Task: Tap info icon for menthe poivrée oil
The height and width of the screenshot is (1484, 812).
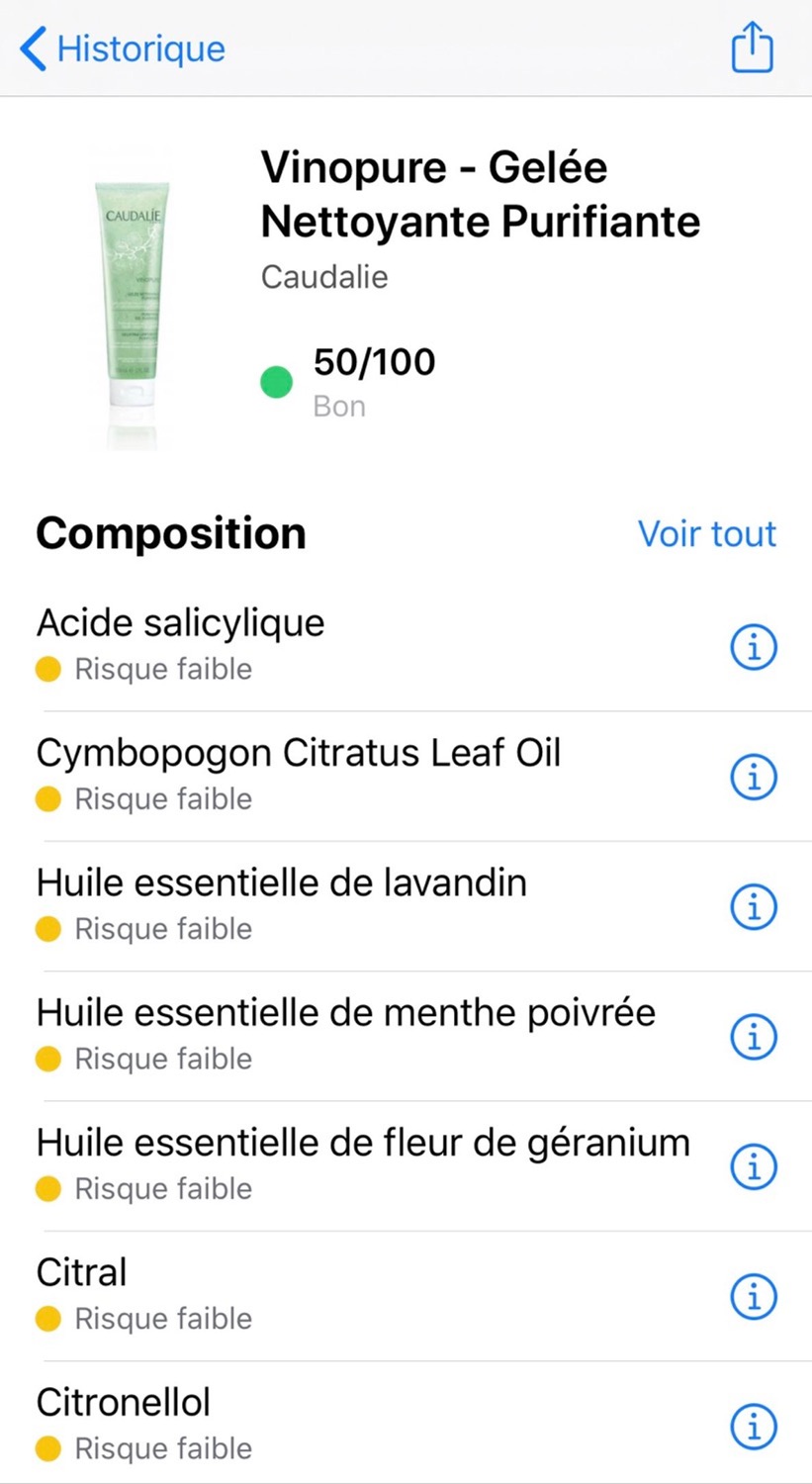Action: (754, 1037)
